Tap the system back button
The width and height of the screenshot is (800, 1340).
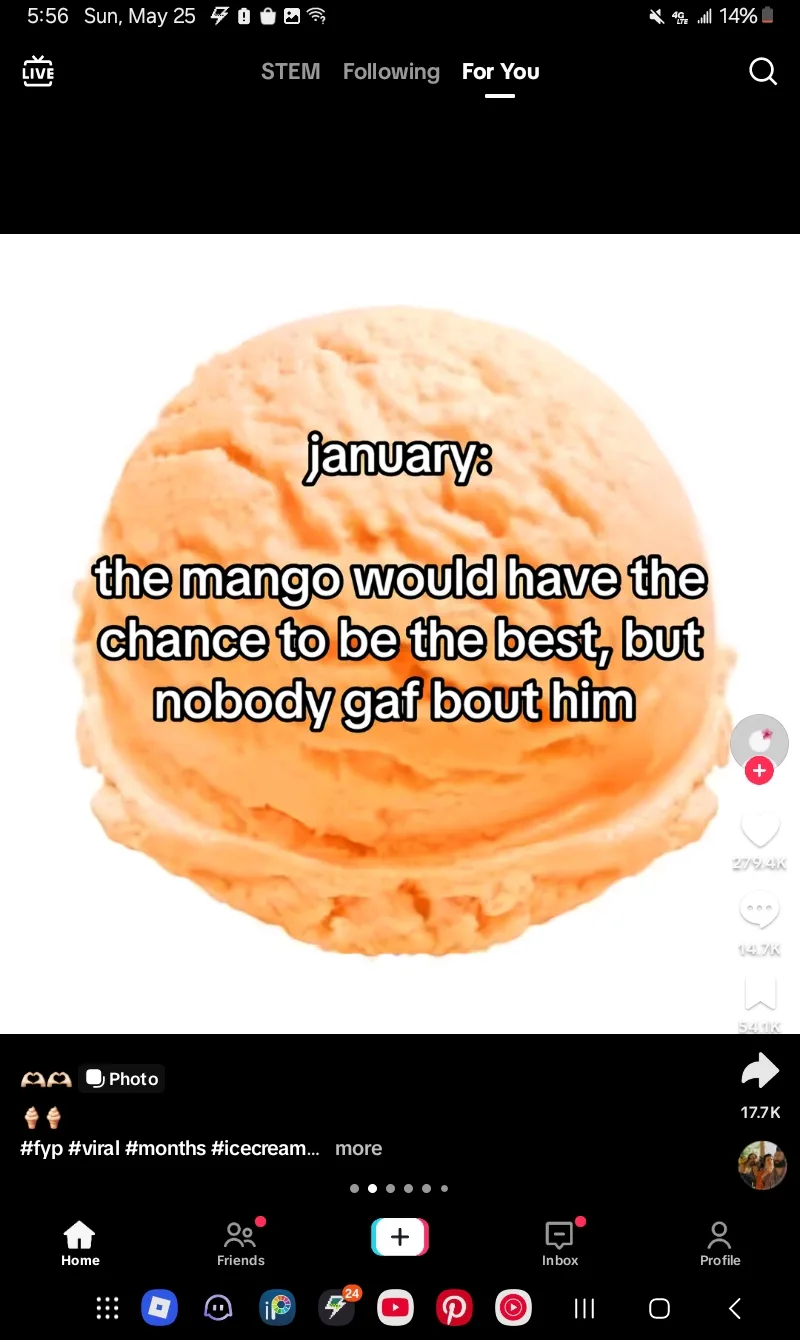click(735, 1308)
